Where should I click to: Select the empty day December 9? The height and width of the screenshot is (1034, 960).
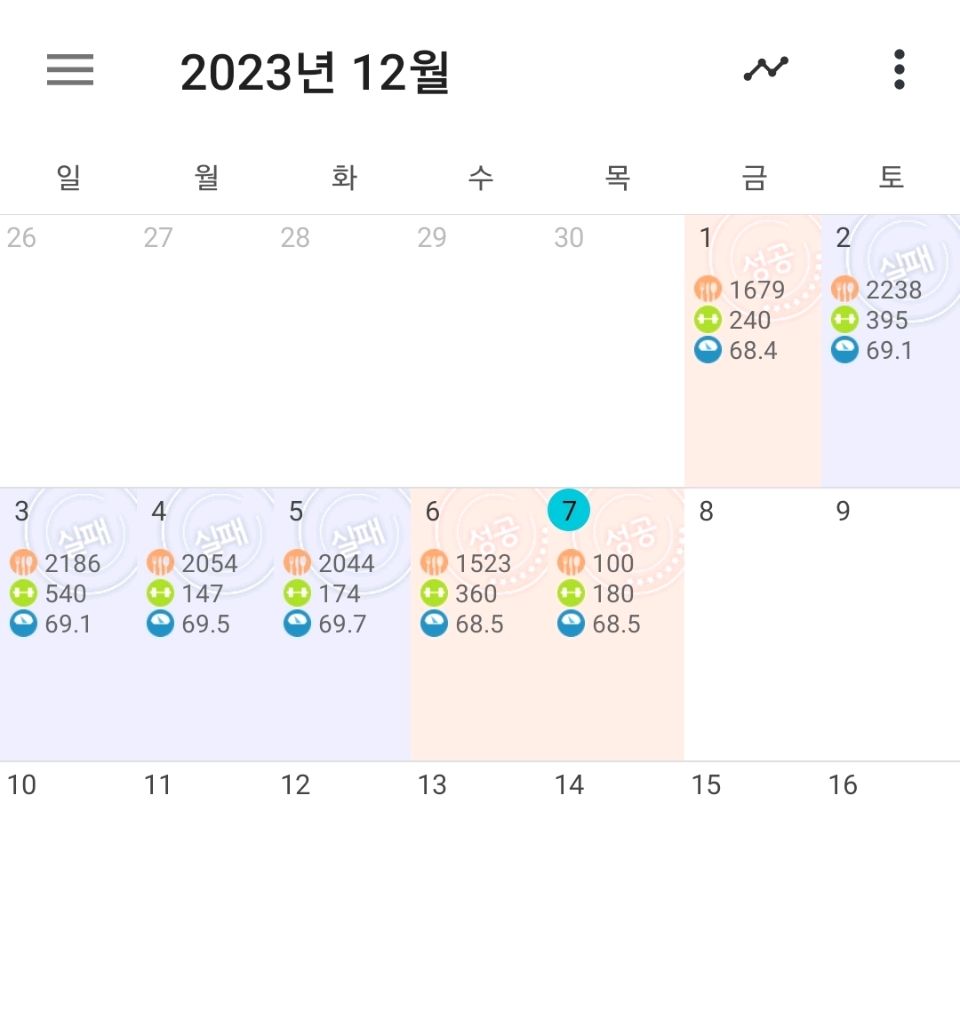coord(890,624)
